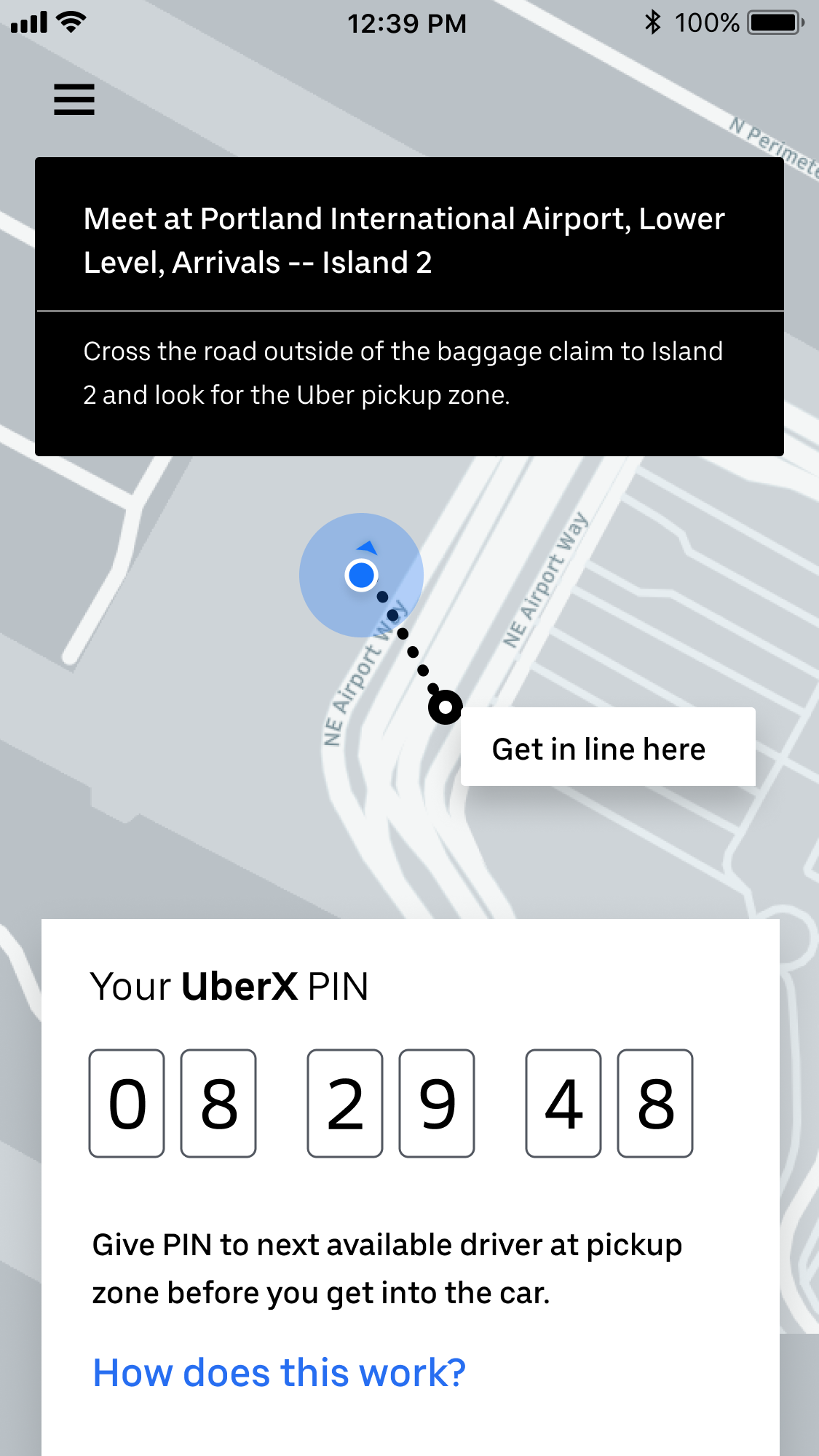819x1456 pixels.
Task: Tap the 'Get in line here' label
Action: pyautogui.click(x=598, y=747)
